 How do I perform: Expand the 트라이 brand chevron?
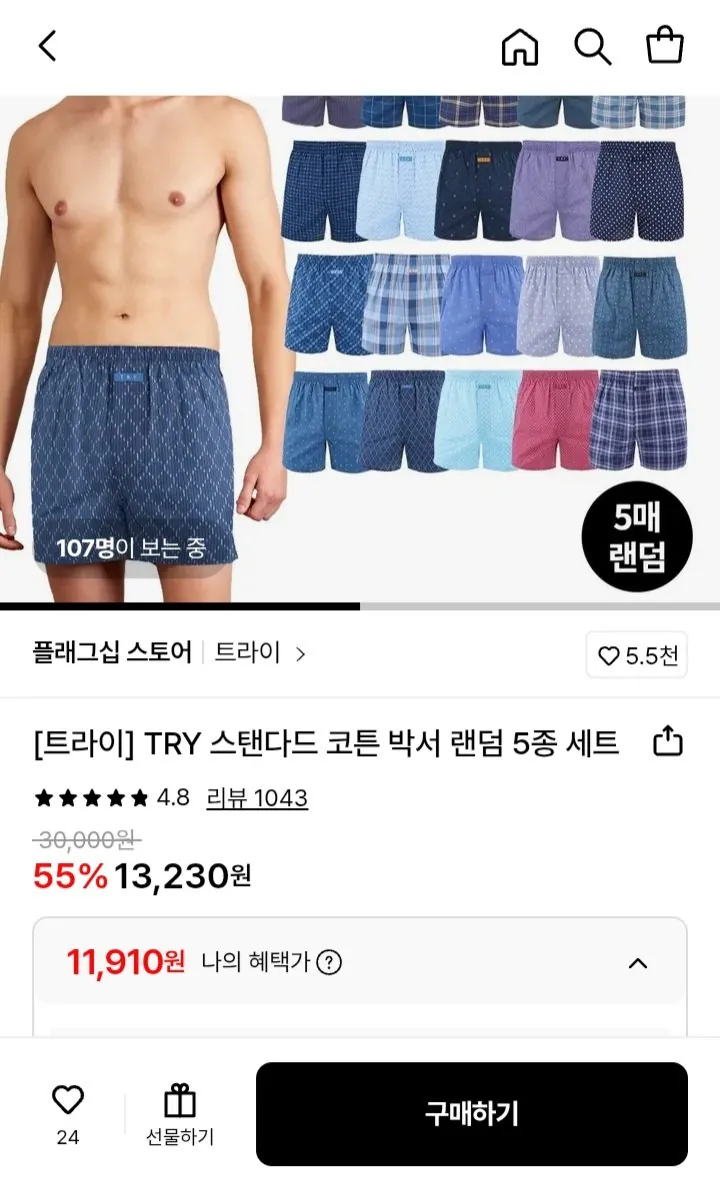tap(301, 653)
